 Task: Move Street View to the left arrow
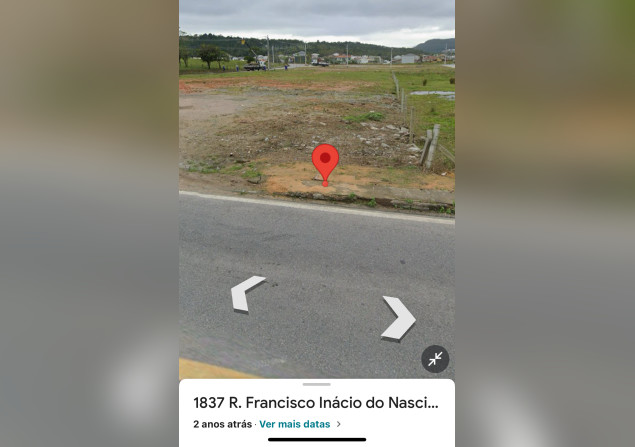point(246,294)
